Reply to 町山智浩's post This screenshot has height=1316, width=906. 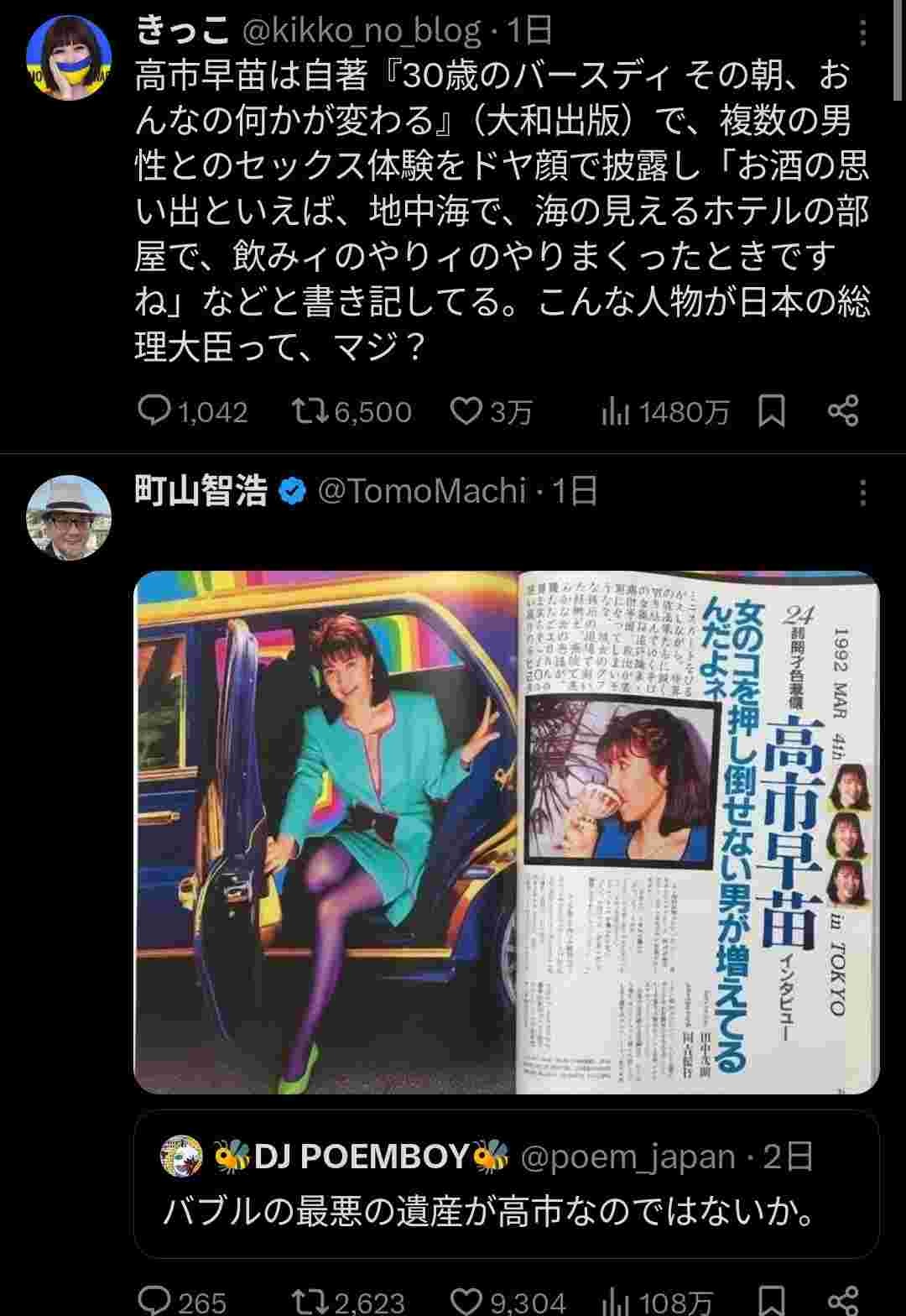[154, 1299]
